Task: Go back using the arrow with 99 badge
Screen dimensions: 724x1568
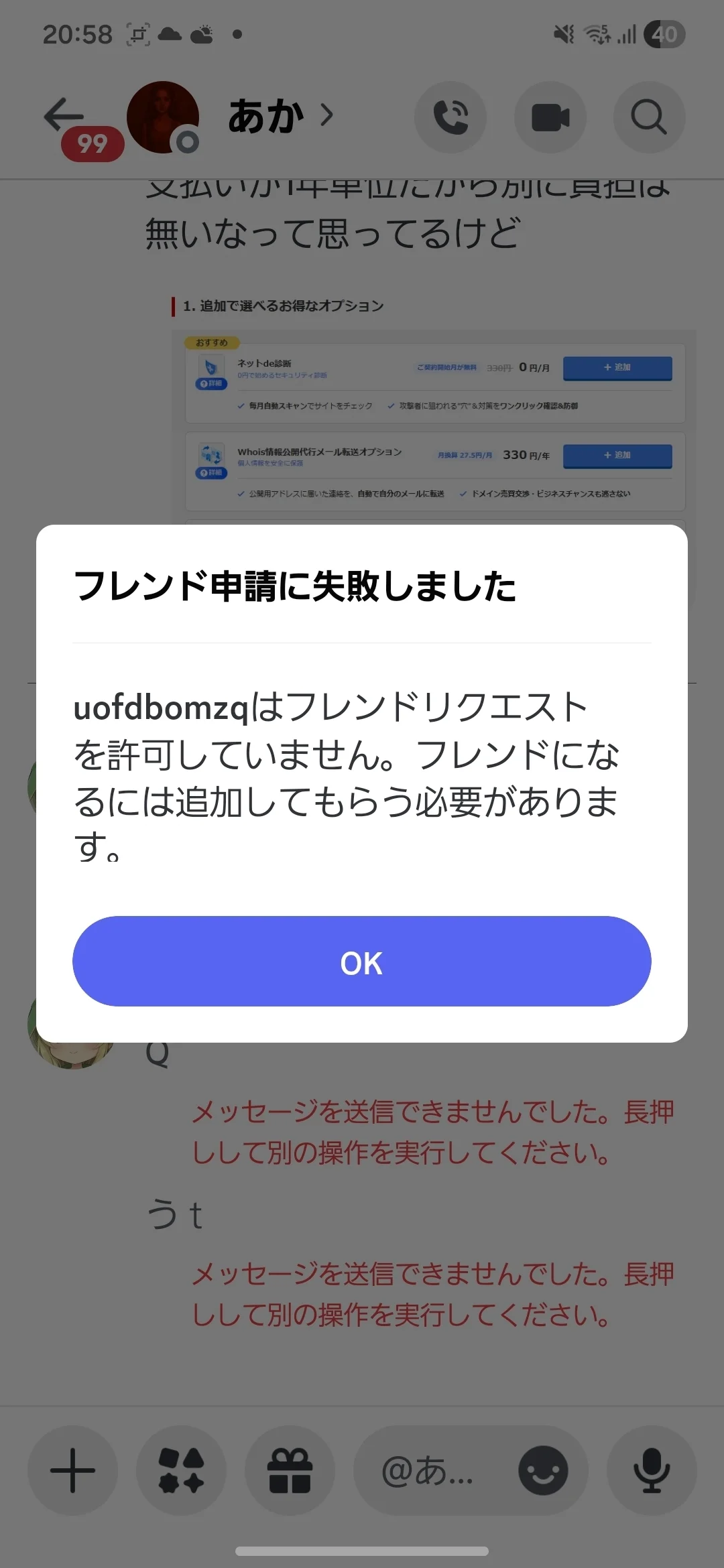Action: 65,117
